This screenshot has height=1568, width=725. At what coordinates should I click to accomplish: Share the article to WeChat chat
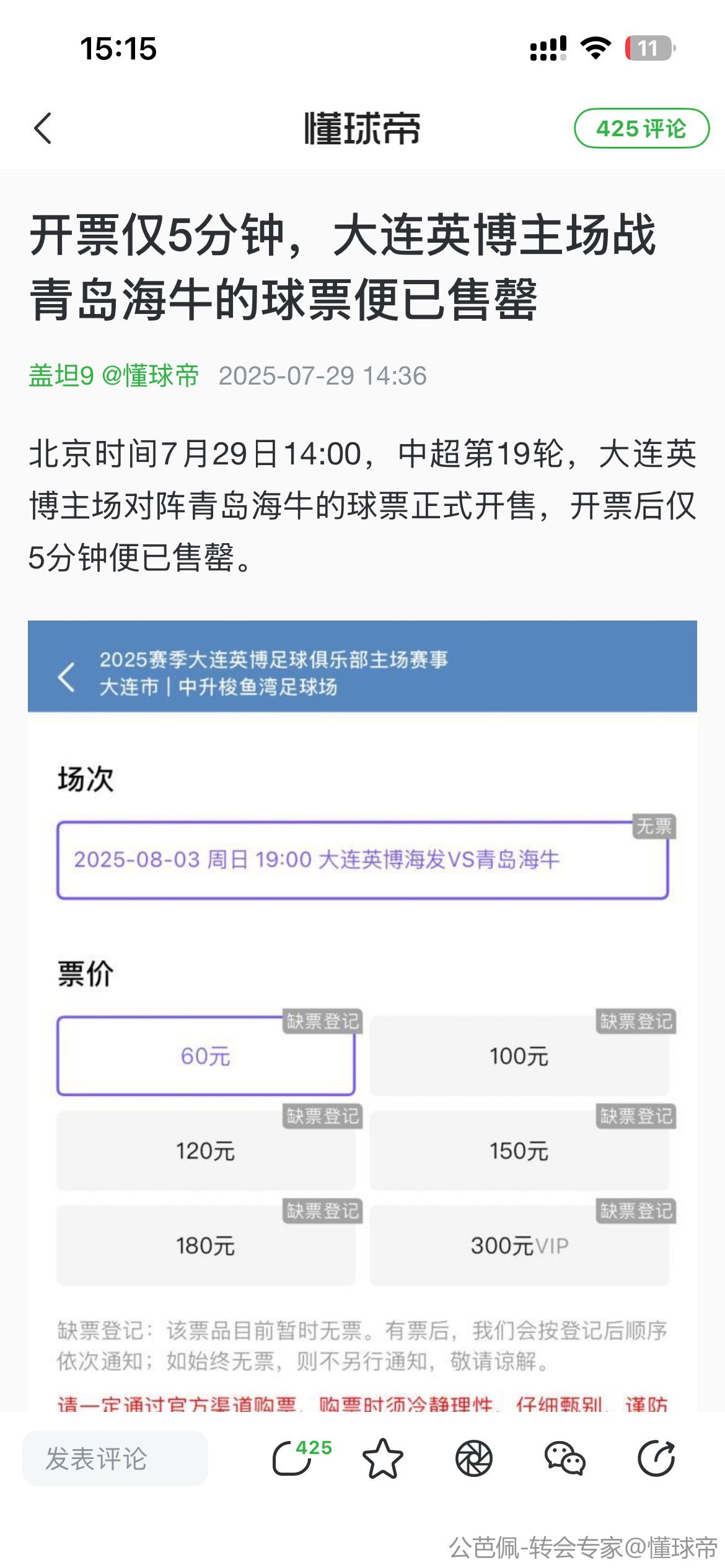(565, 1458)
